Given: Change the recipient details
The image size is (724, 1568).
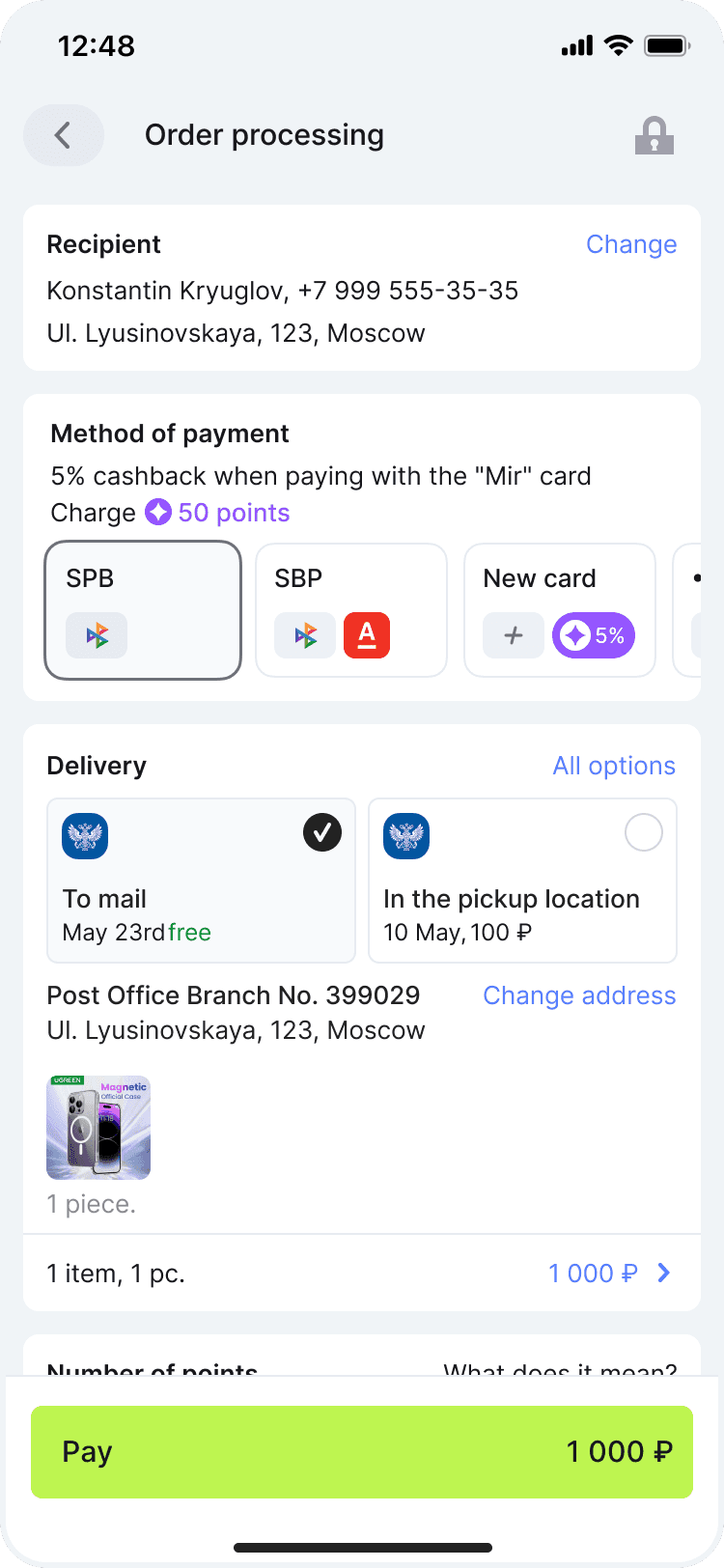Looking at the screenshot, I should (x=631, y=244).
